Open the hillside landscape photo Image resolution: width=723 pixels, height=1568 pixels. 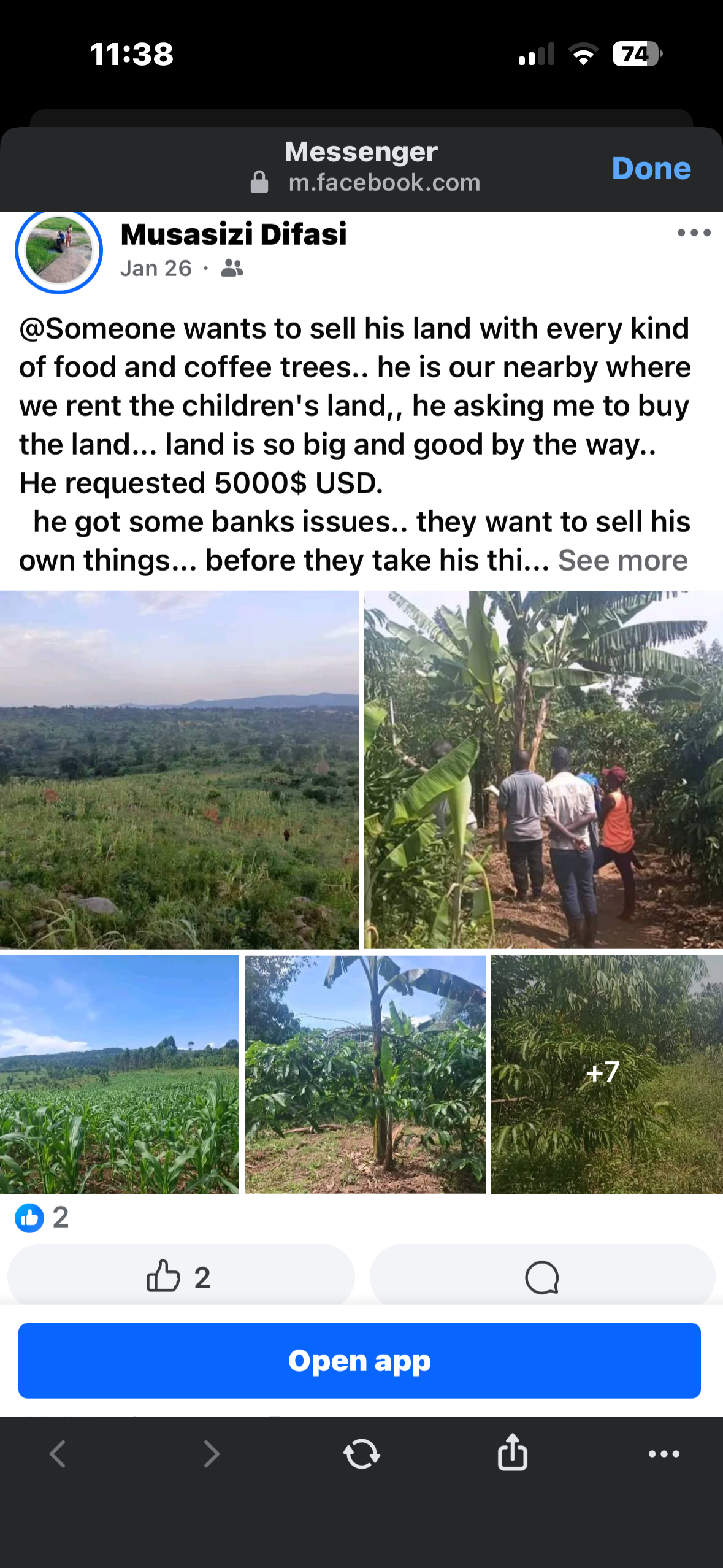click(179, 769)
